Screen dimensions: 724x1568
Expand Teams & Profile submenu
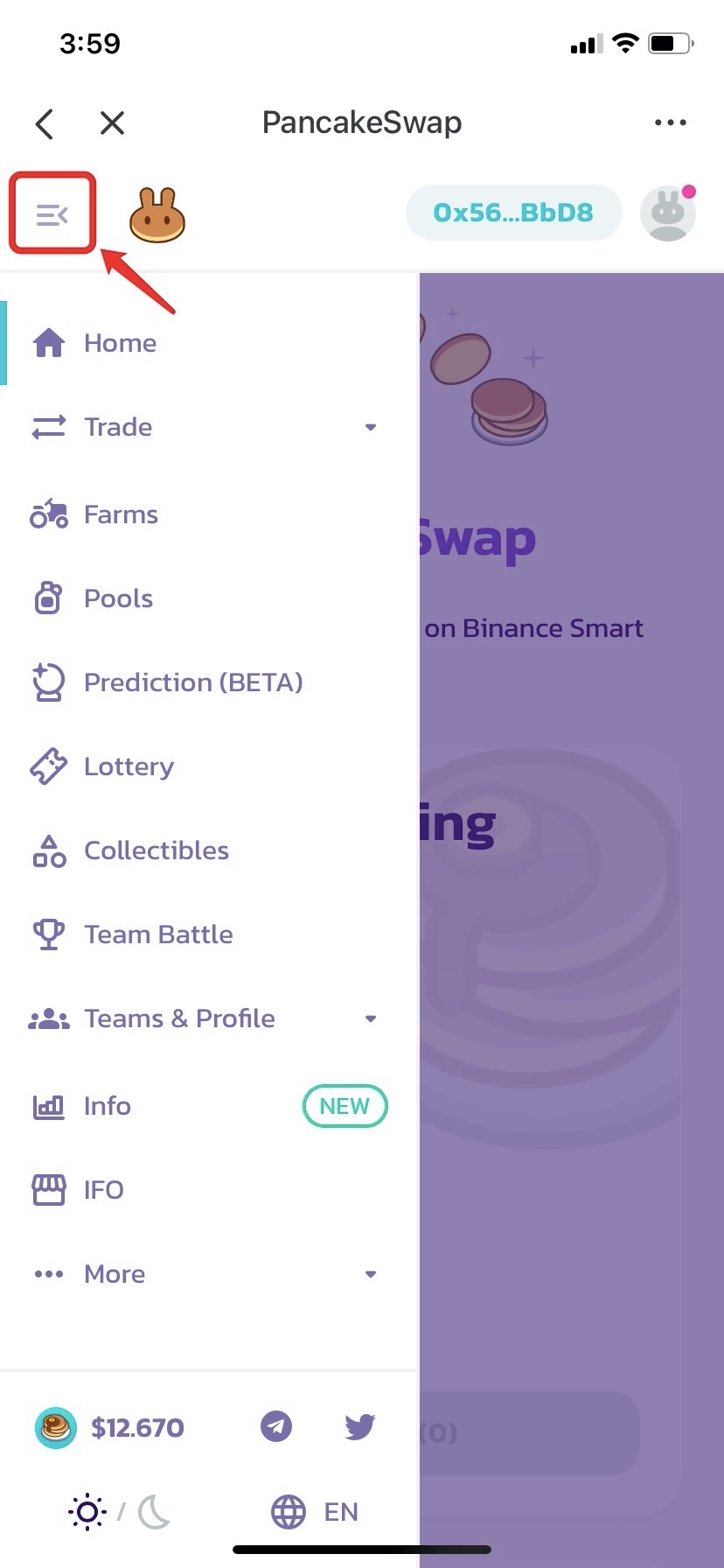click(x=205, y=1018)
